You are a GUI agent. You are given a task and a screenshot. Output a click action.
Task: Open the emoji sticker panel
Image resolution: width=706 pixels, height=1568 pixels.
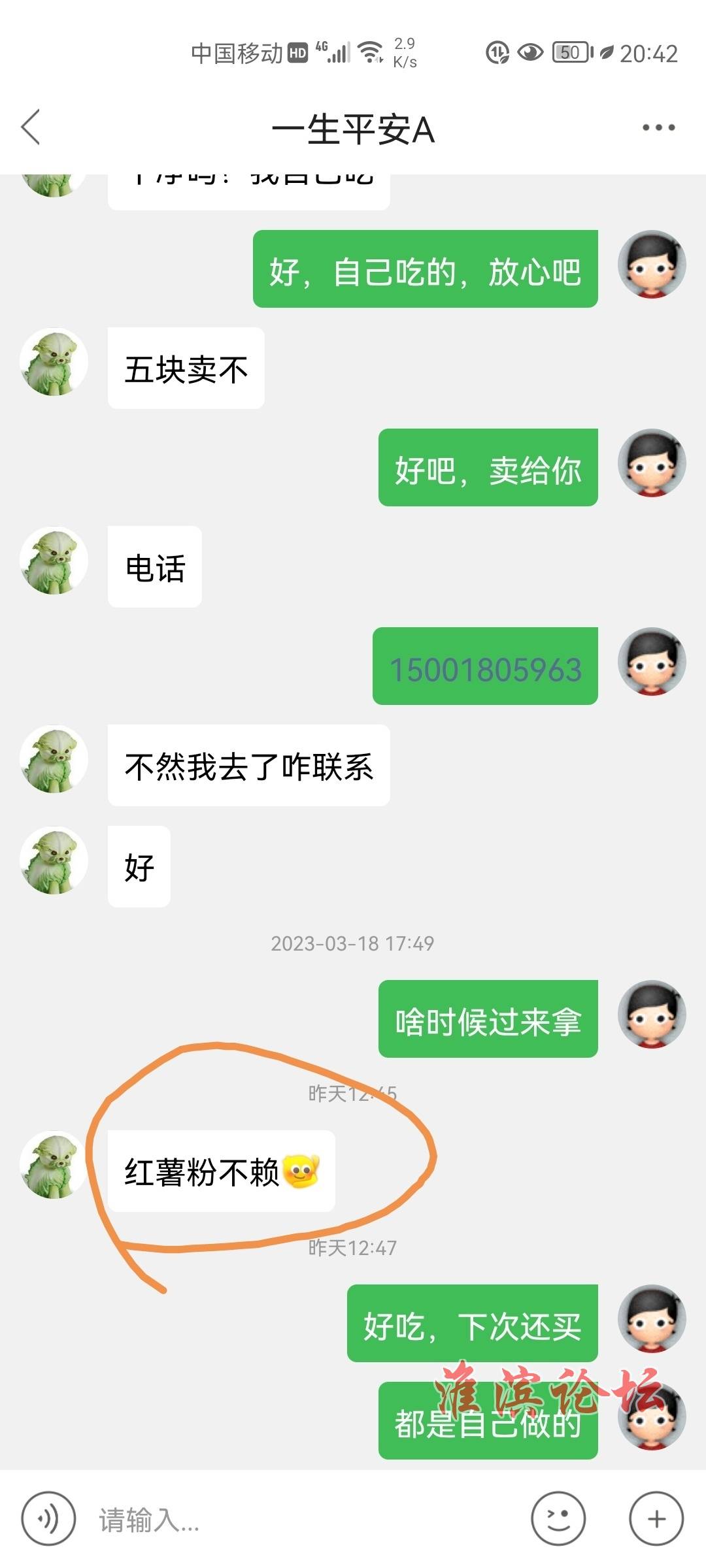tap(558, 1519)
